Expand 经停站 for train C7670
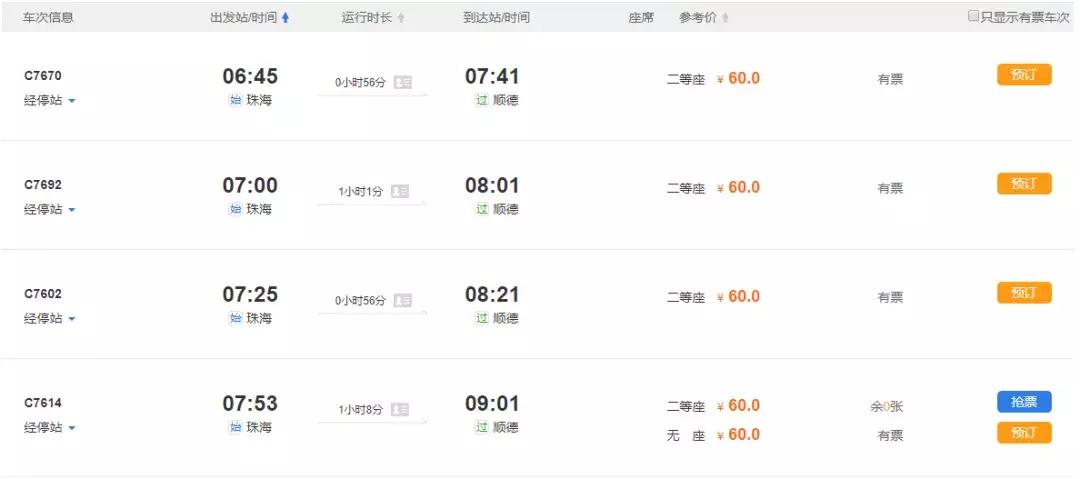 50,100
